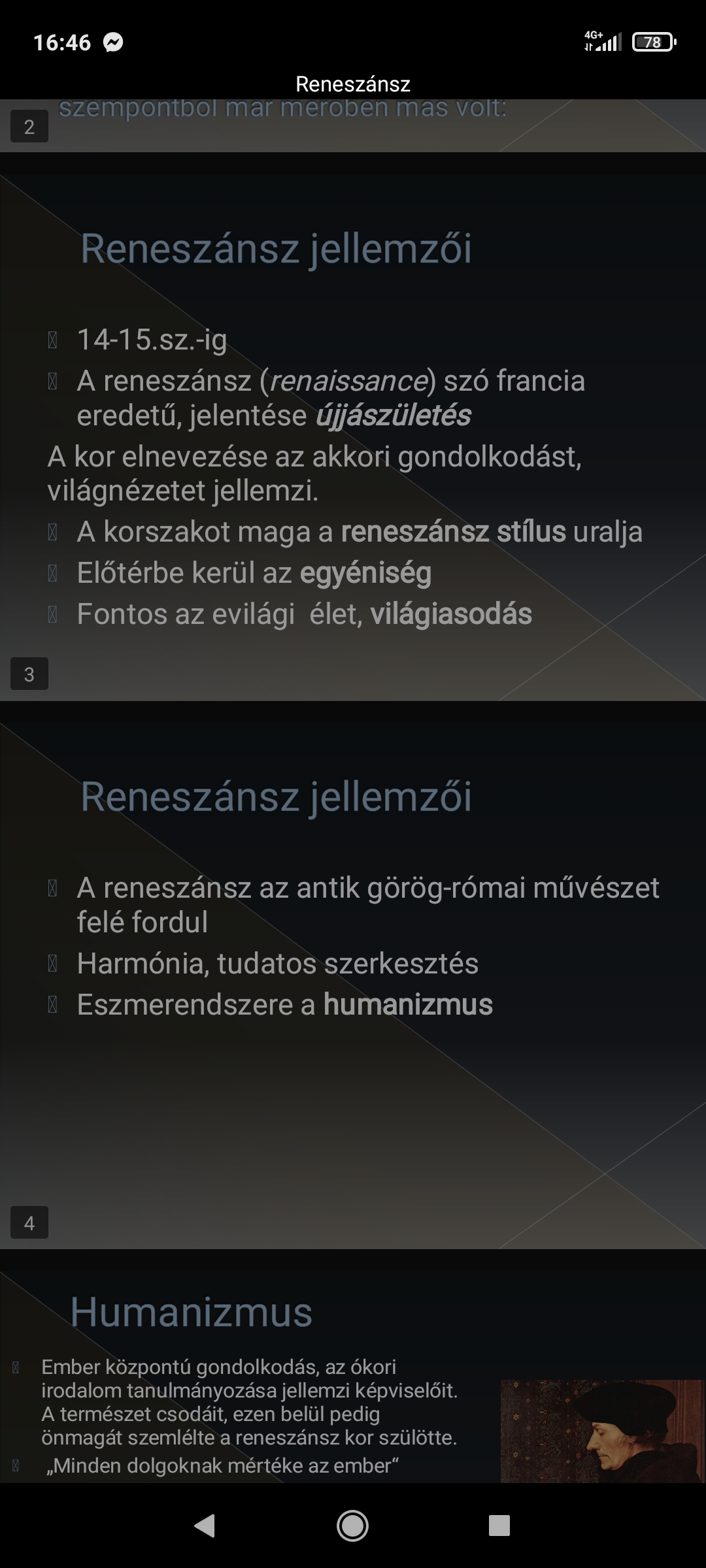The height and width of the screenshot is (1568, 706).
Task: Open the Humanizmus slide
Action: 353,1372
